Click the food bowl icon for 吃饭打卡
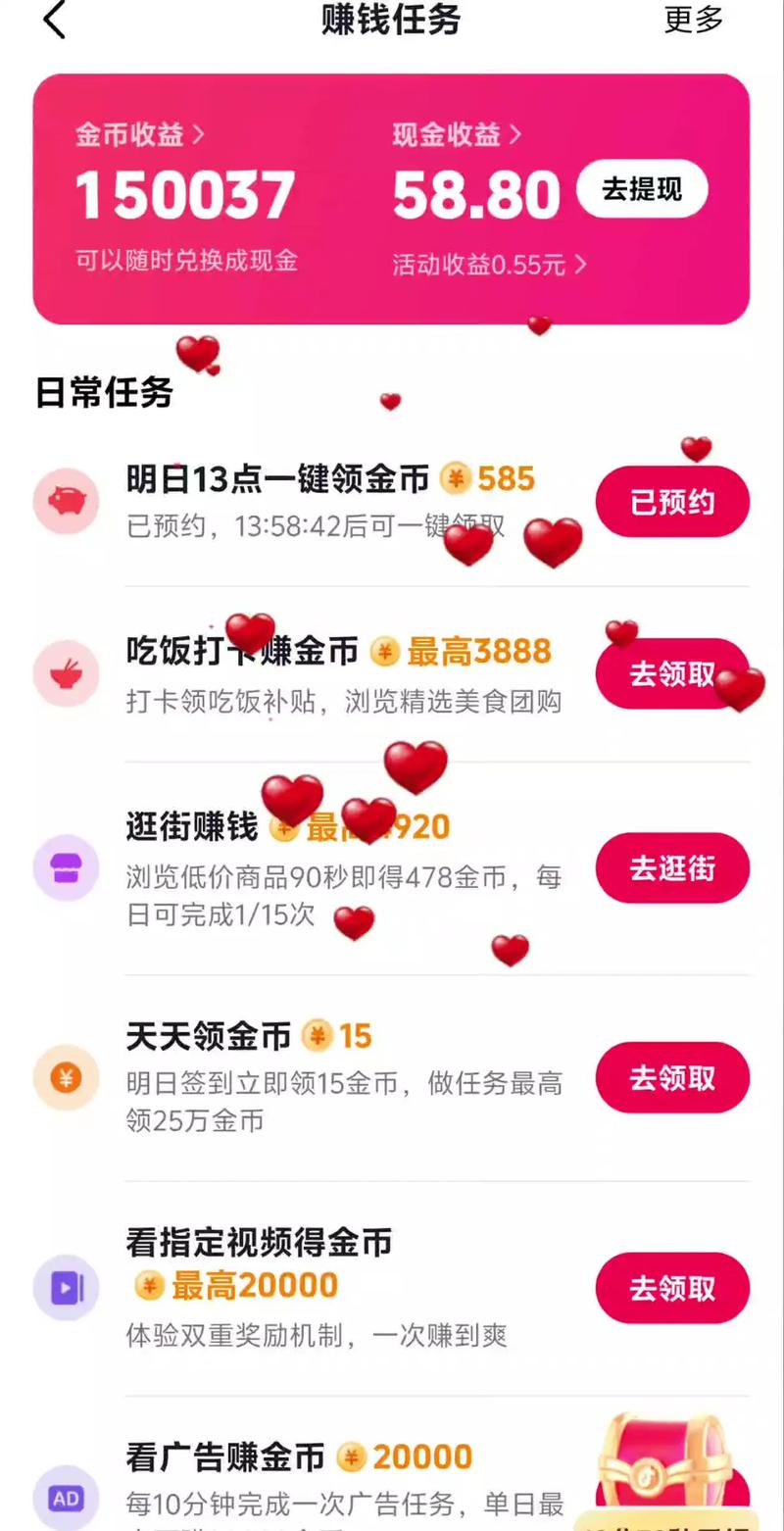 [65, 673]
